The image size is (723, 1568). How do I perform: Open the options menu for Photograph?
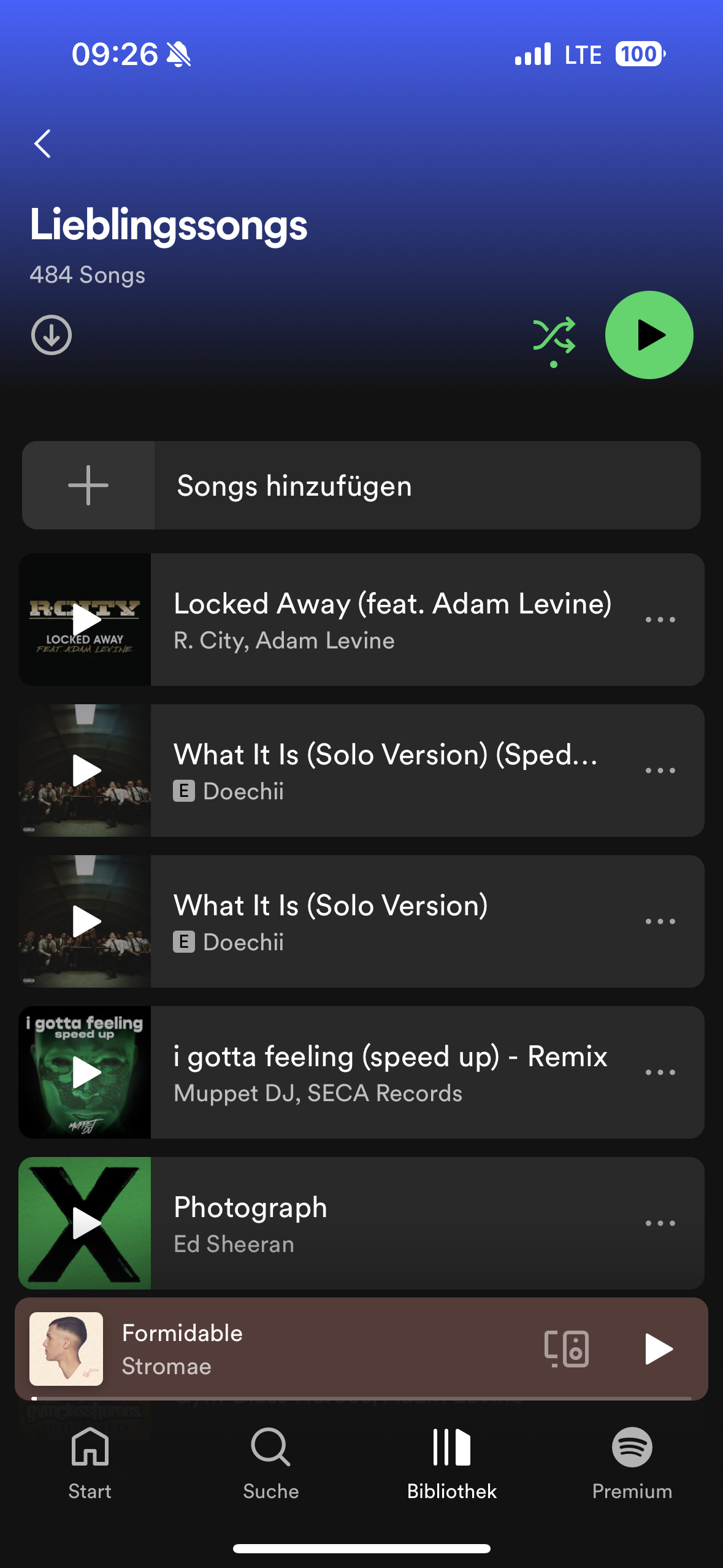(659, 1223)
